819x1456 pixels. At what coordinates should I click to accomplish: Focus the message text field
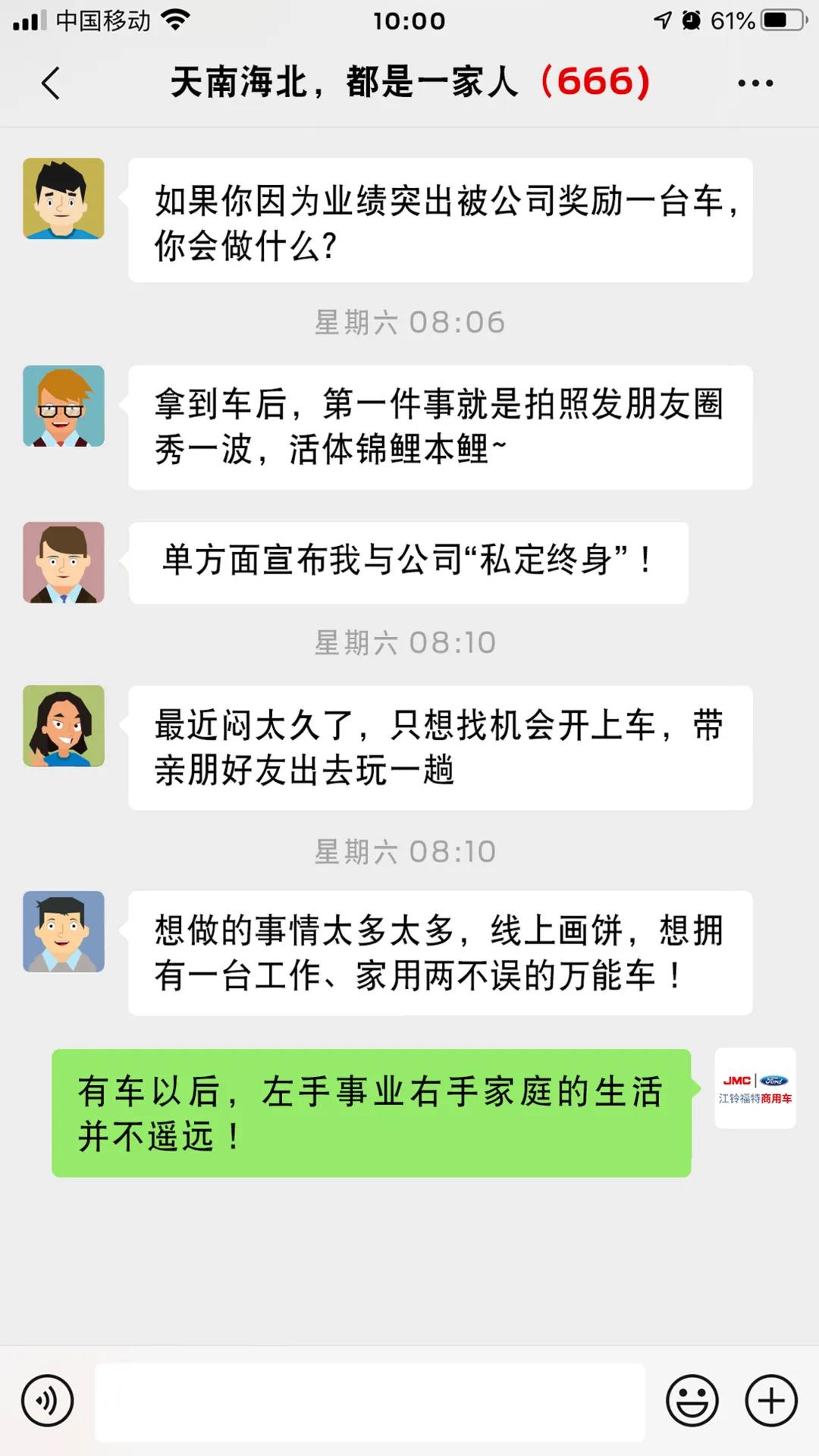369,1401
